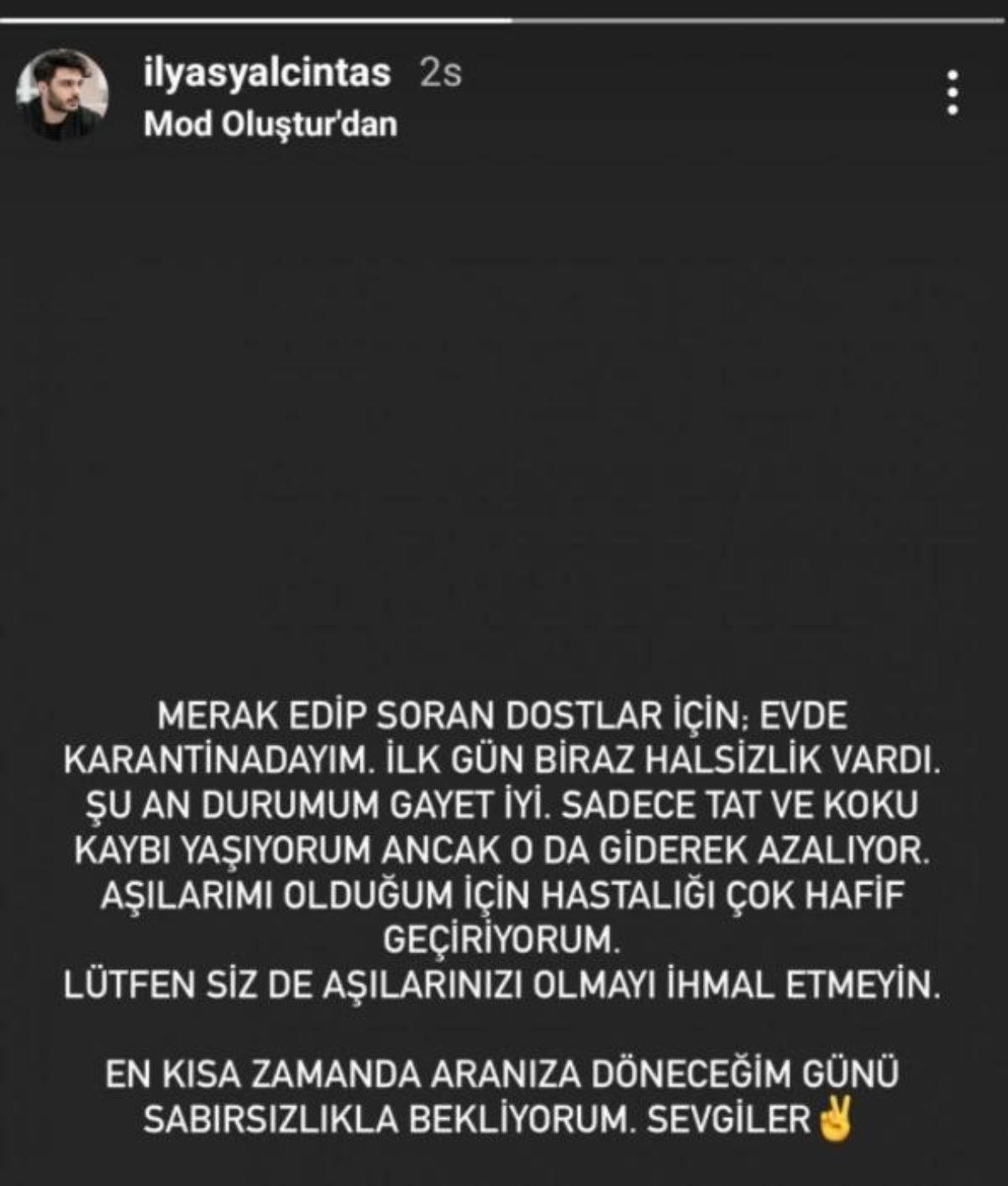Open ilyasyalcintas profile picture

pos(62,94)
